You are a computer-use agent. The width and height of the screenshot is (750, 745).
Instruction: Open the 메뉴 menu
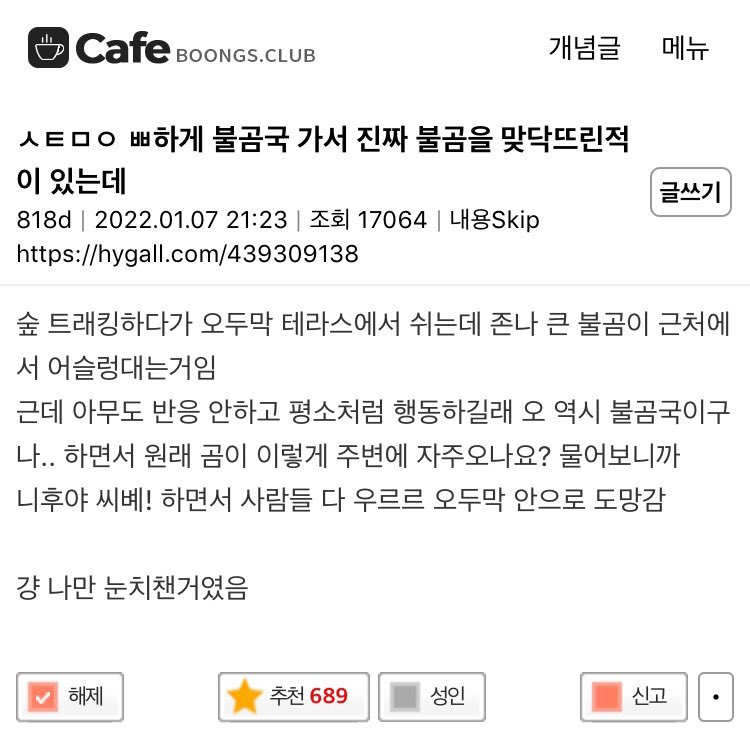686,47
